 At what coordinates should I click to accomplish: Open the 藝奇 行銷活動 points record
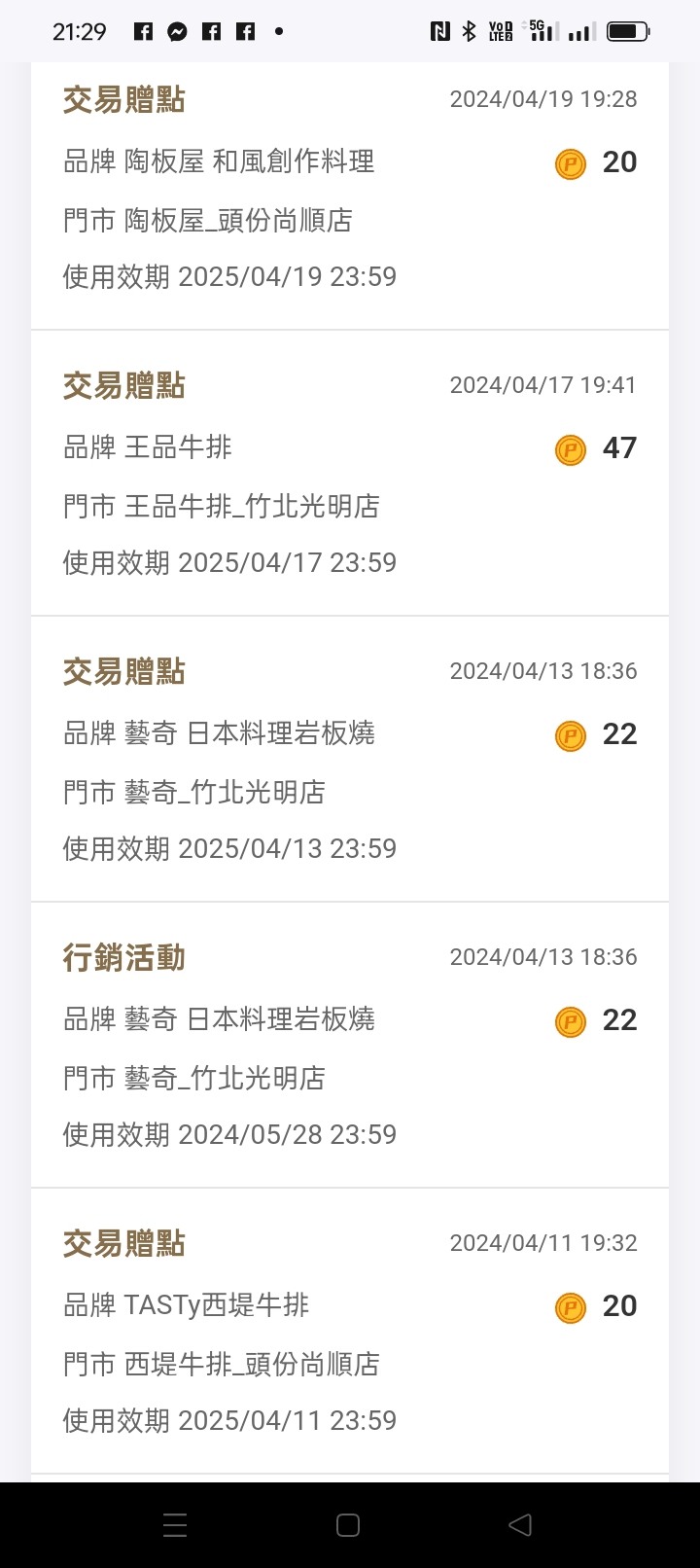point(350,1046)
